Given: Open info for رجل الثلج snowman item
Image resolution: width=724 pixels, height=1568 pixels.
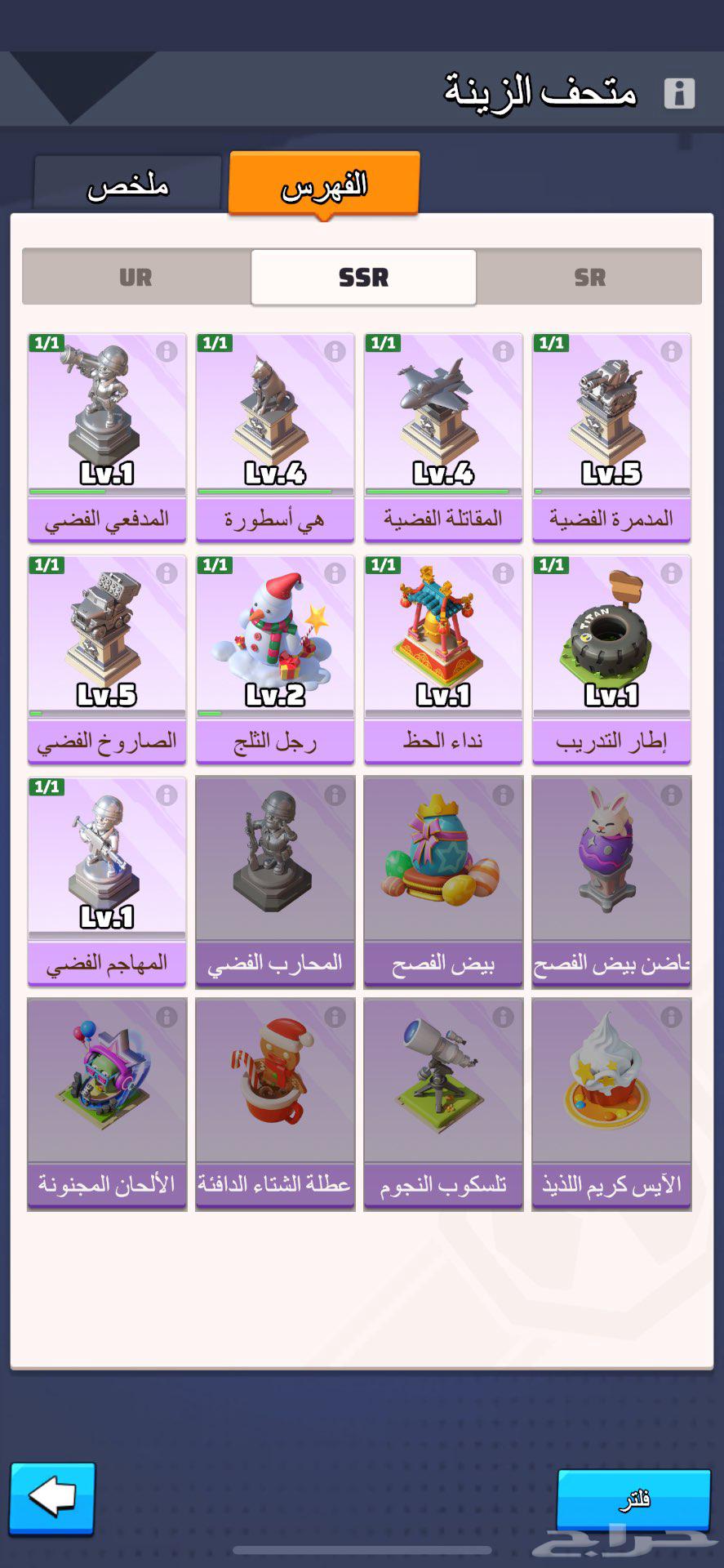Looking at the screenshot, I should click(335, 572).
